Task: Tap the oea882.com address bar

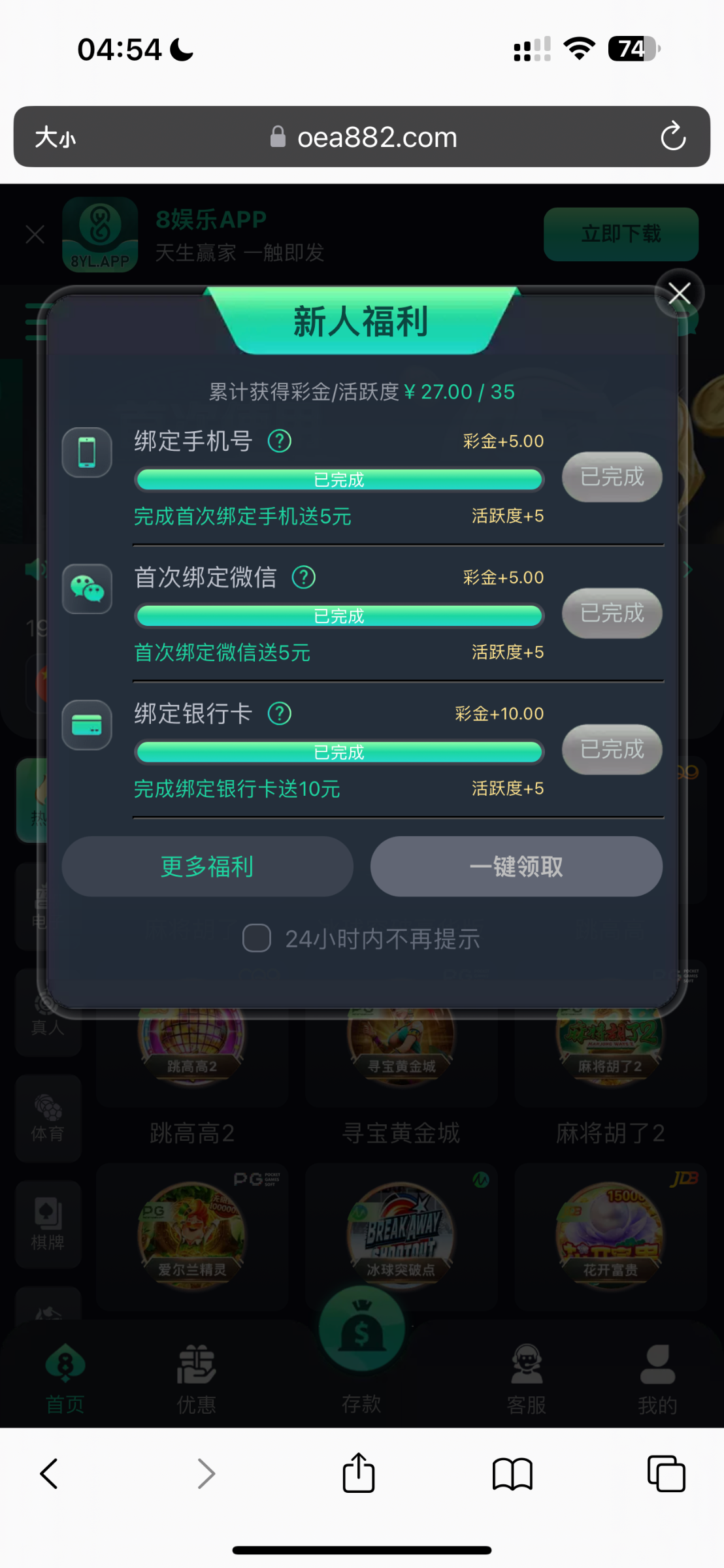Action: pos(376,137)
